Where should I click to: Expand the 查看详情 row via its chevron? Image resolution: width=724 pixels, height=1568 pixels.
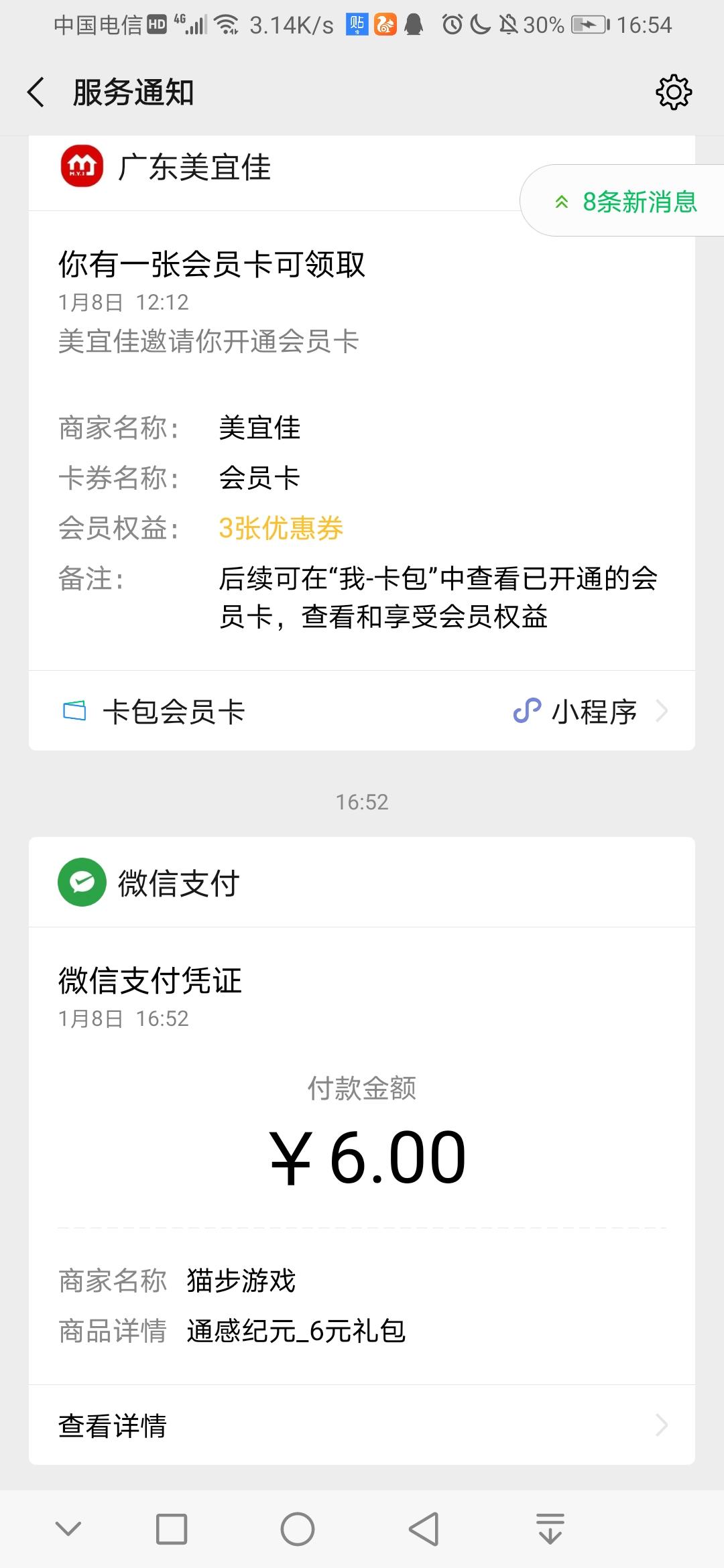[662, 1425]
